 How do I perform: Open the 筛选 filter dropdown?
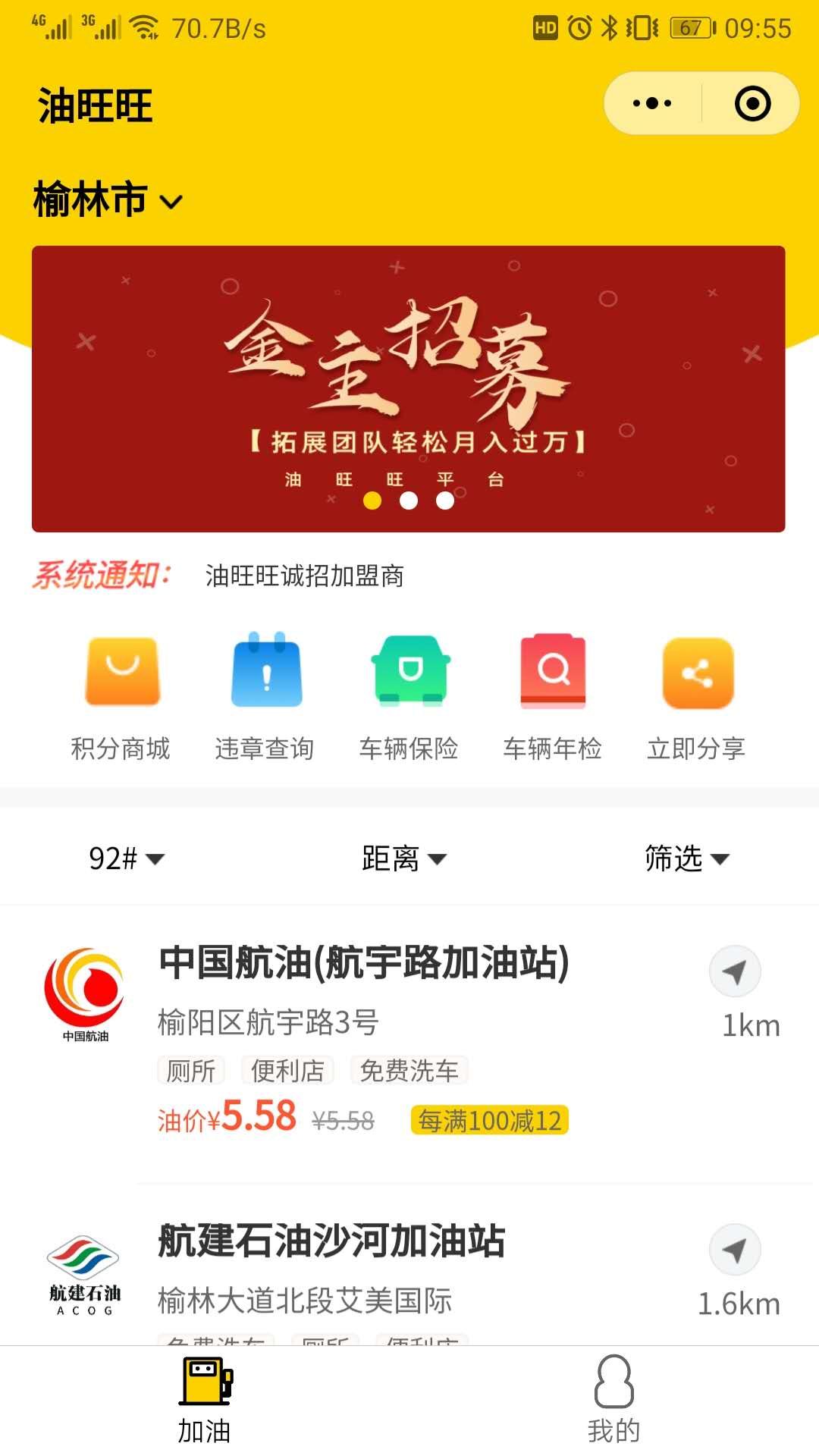[x=686, y=858]
